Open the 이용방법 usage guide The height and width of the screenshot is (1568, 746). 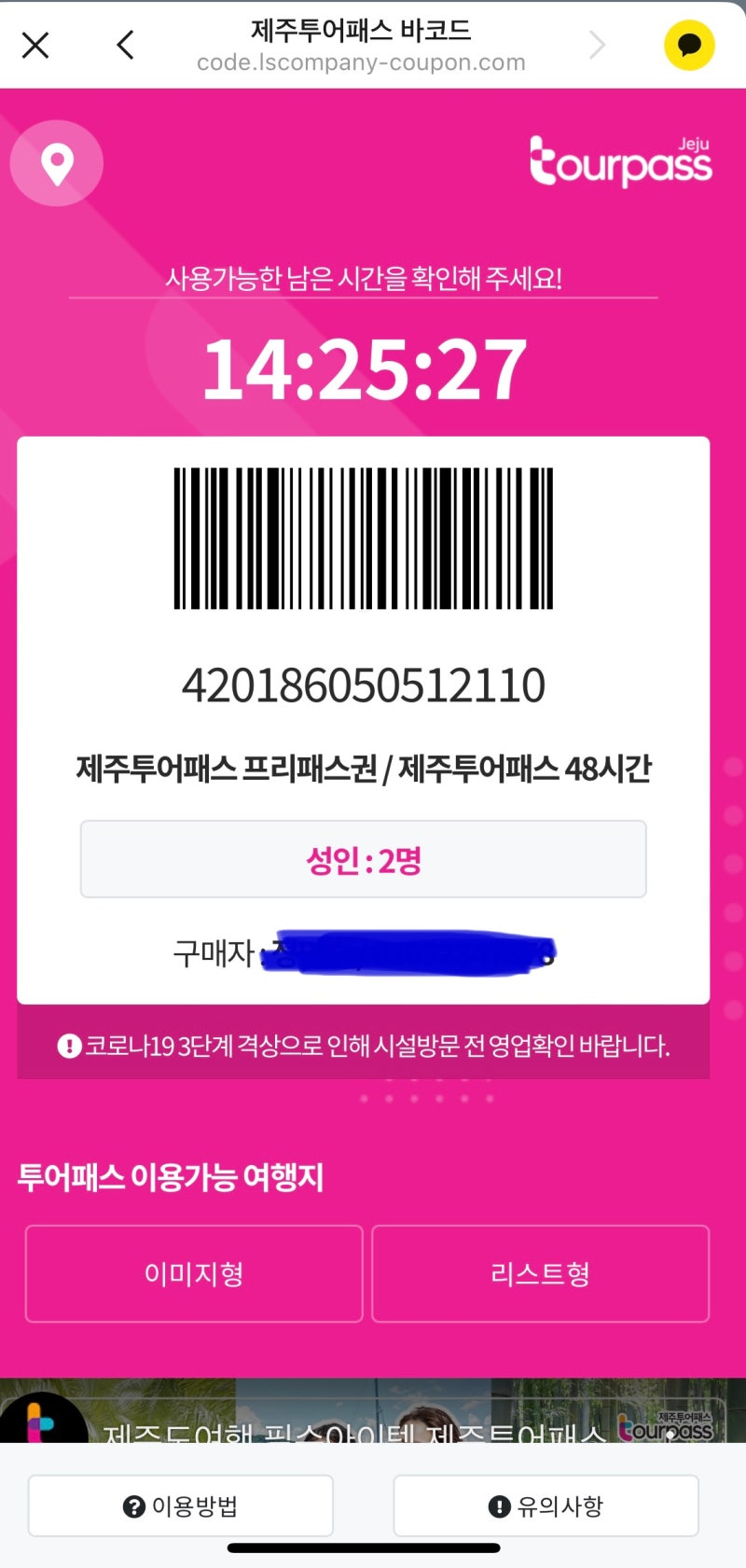pos(181,1506)
